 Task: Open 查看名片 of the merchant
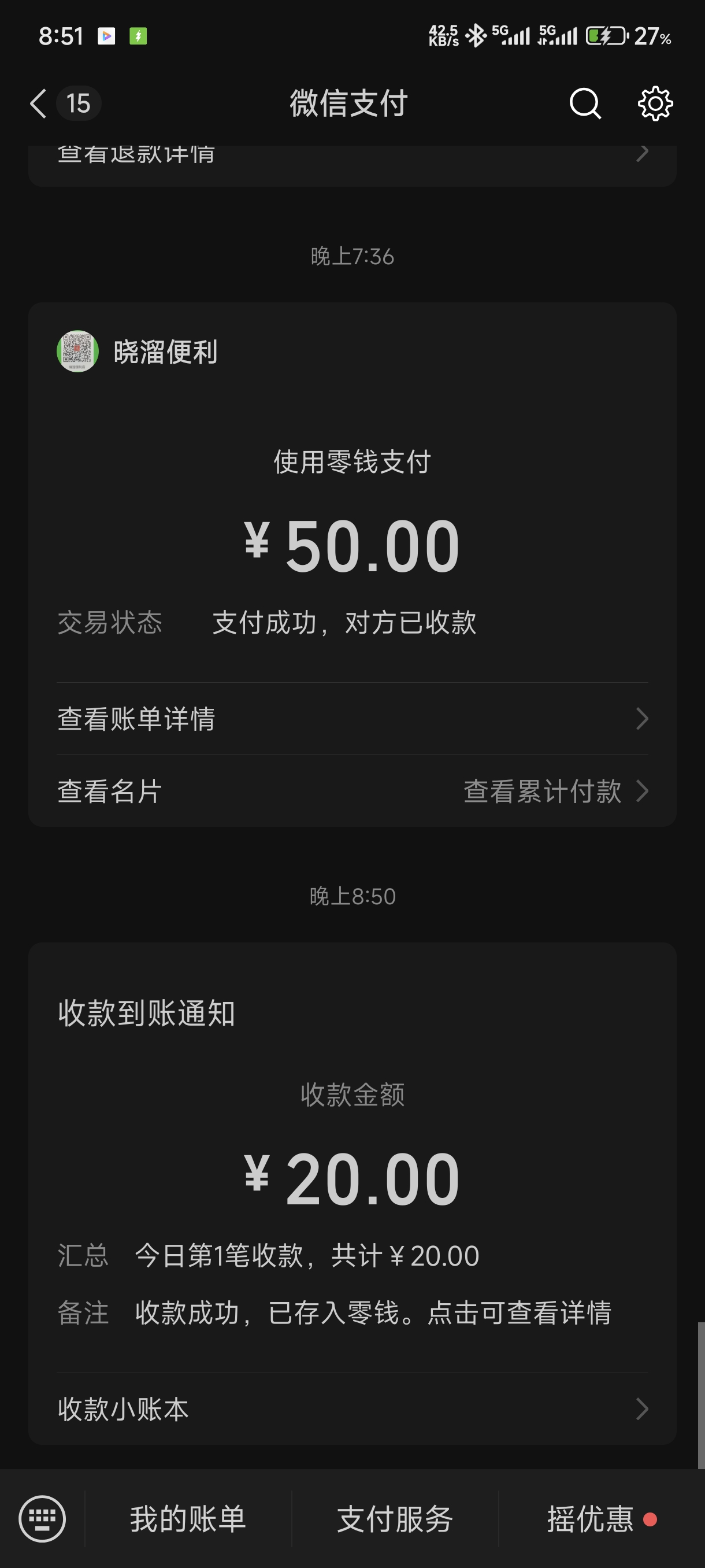tap(110, 792)
